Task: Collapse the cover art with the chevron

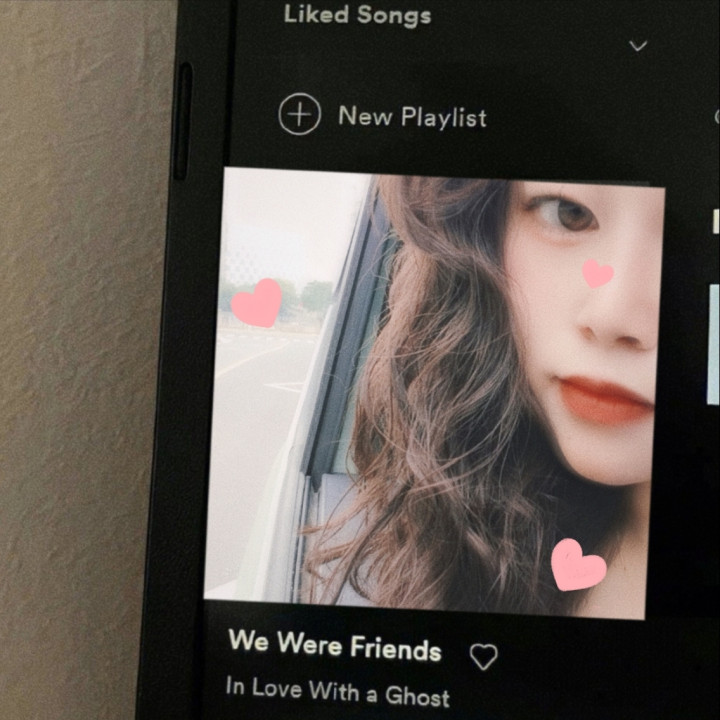Action: [x=638, y=46]
